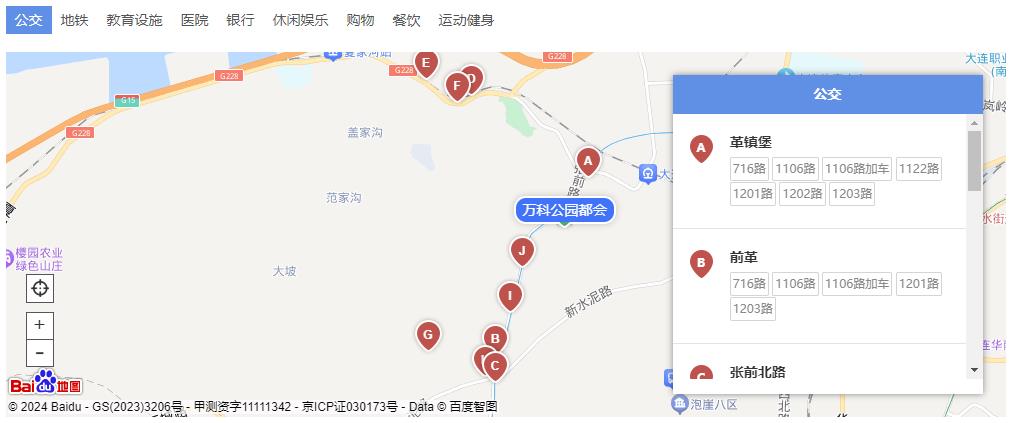Tap the 万科公园都会 map label
This screenshot has width=1015, height=423.
[x=564, y=210]
